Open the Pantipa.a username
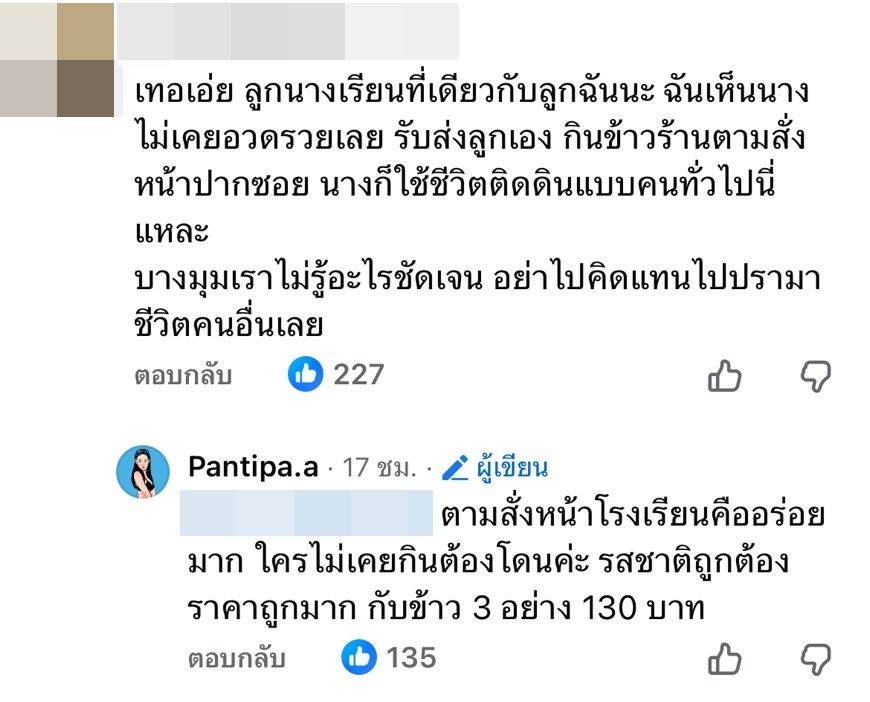 255,467
